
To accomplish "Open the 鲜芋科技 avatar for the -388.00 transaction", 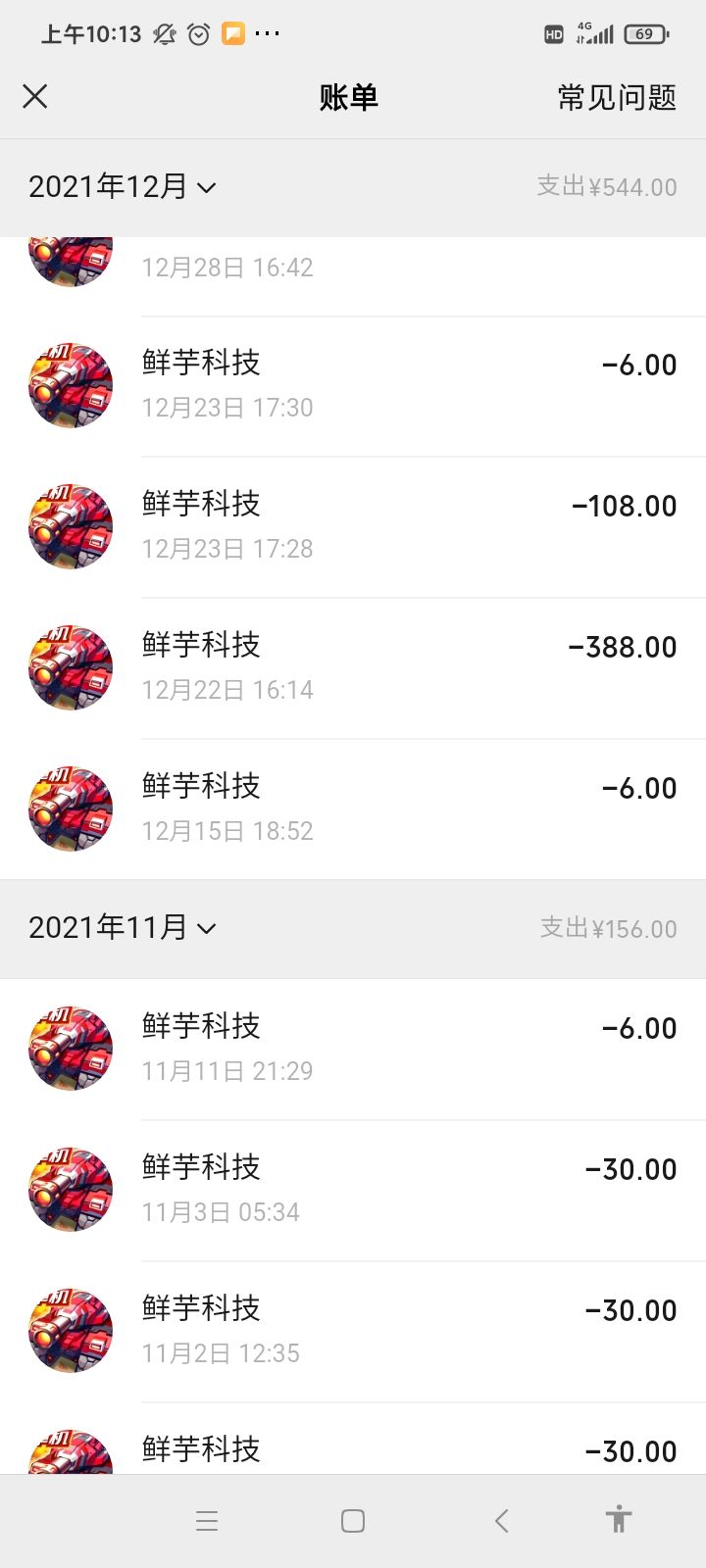I will tap(70, 667).
